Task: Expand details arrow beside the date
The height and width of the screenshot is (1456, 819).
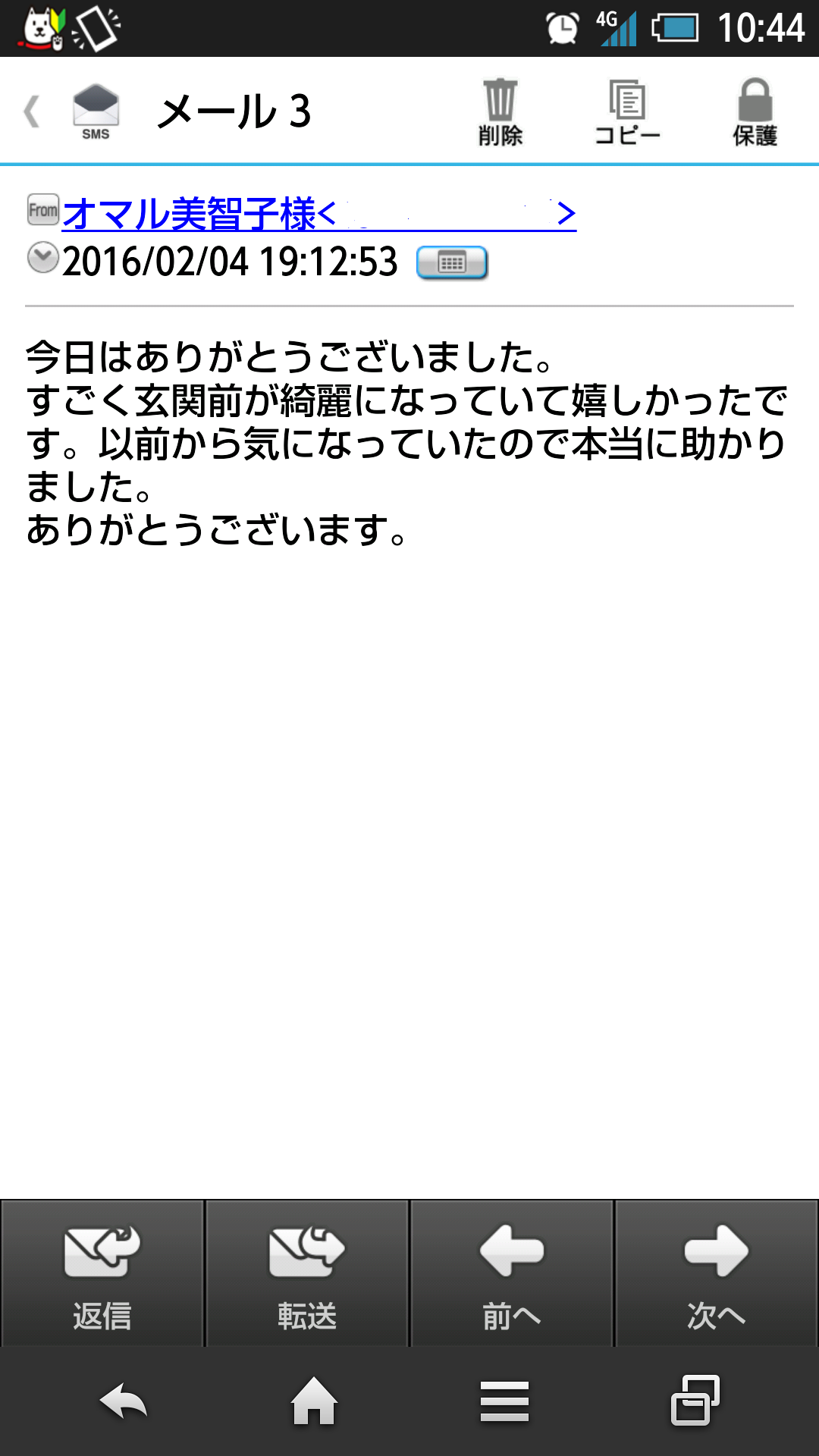Action: coord(42,258)
